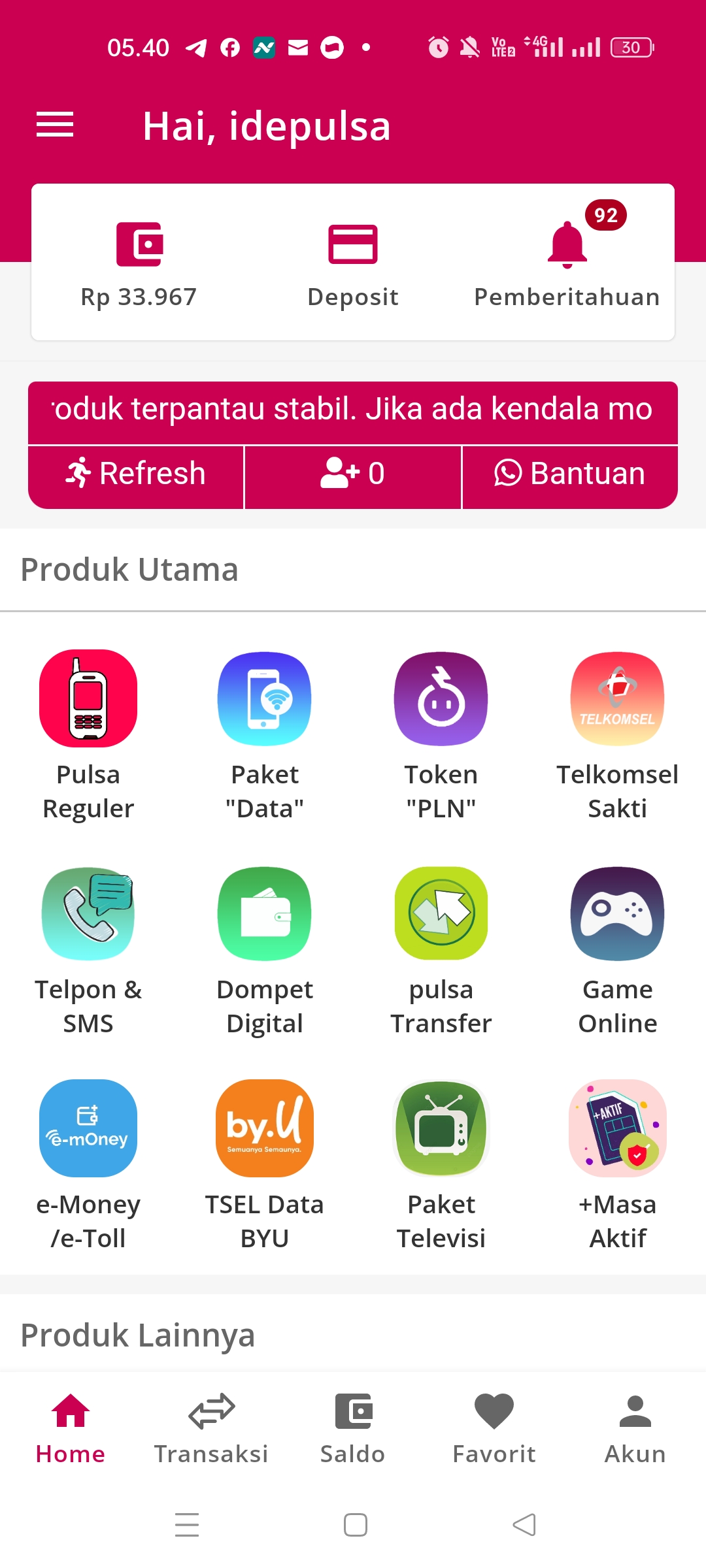Select Dompet Digital product
The width and height of the screenshot is (706, 1568).
click(x=265, y=914)
